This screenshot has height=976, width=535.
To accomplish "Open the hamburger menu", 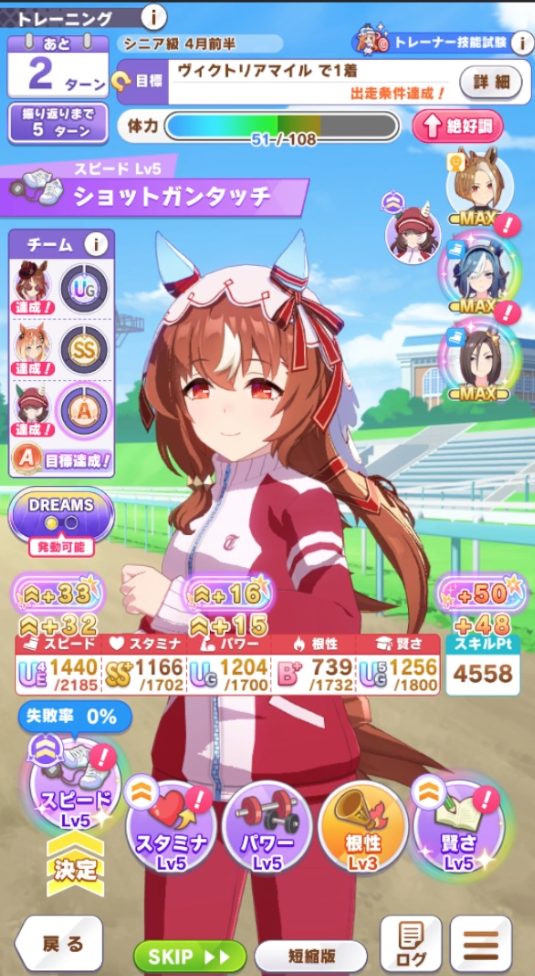I will 481,944.
